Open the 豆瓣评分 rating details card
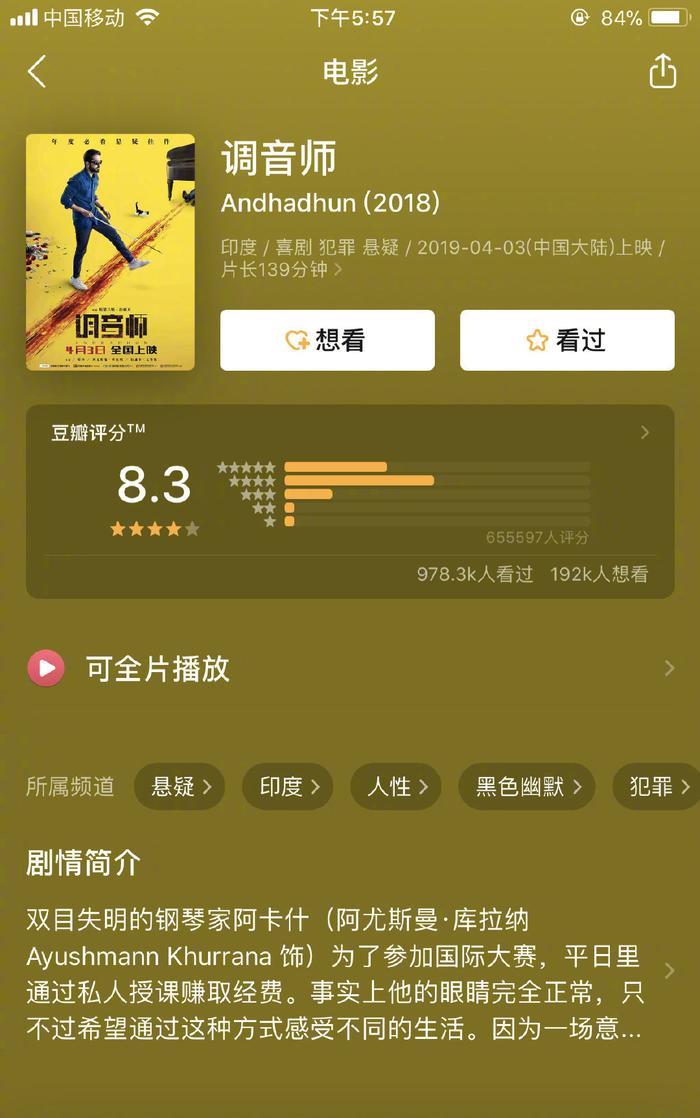The height and width of the screenshot is (1118, 700). point(350,500)
